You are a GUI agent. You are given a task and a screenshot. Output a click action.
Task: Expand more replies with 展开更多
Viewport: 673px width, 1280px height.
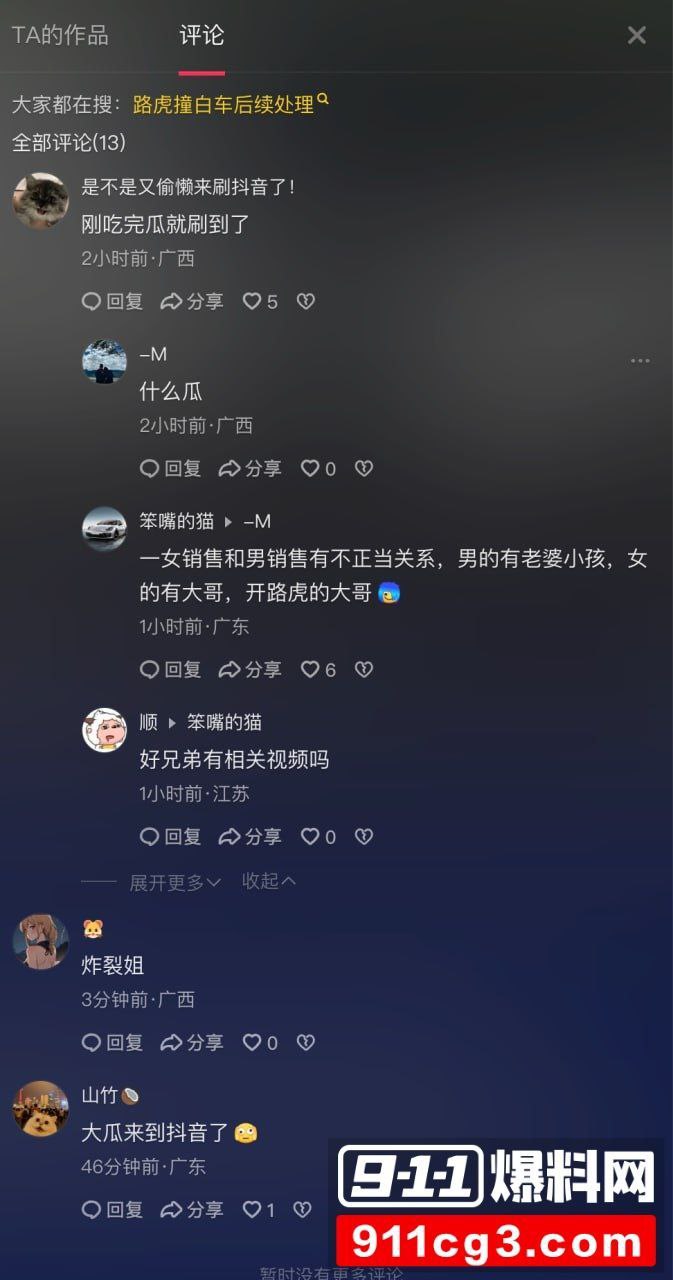coord(175,882)
